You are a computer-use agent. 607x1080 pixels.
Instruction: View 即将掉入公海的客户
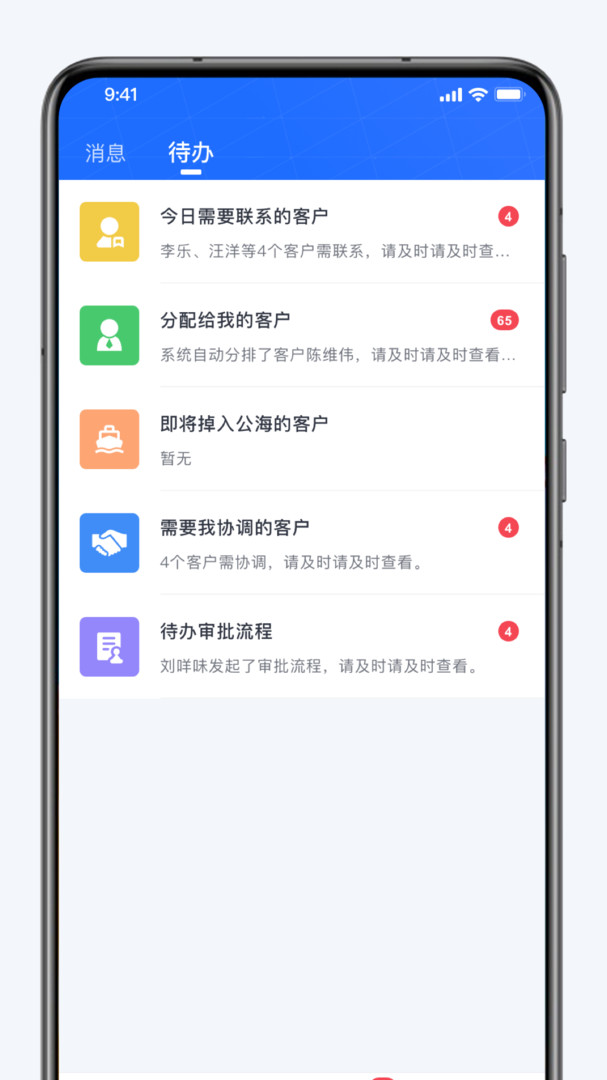pyautogui.click(x=302, y=439)
